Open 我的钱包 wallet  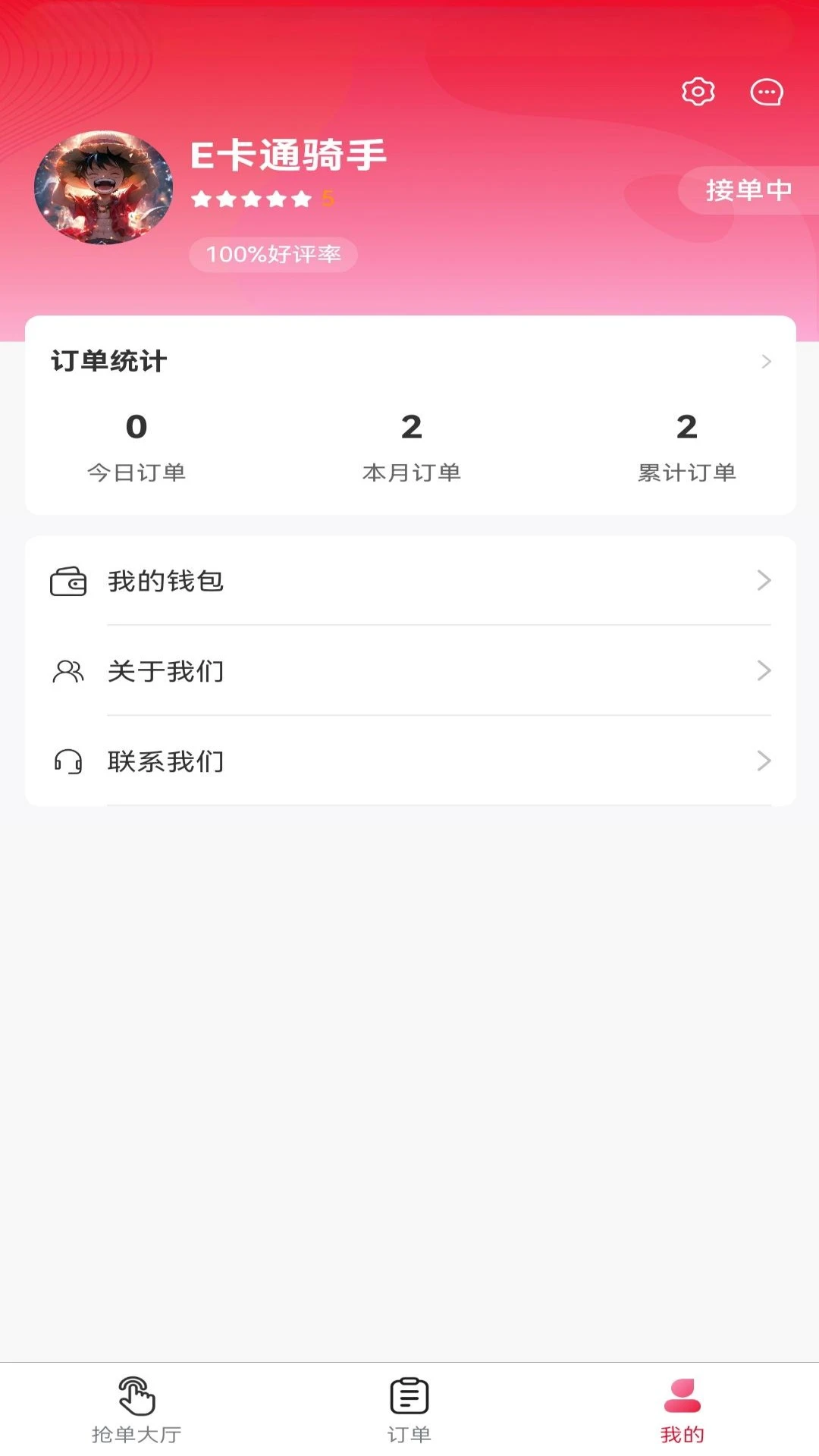click(409, 581)
